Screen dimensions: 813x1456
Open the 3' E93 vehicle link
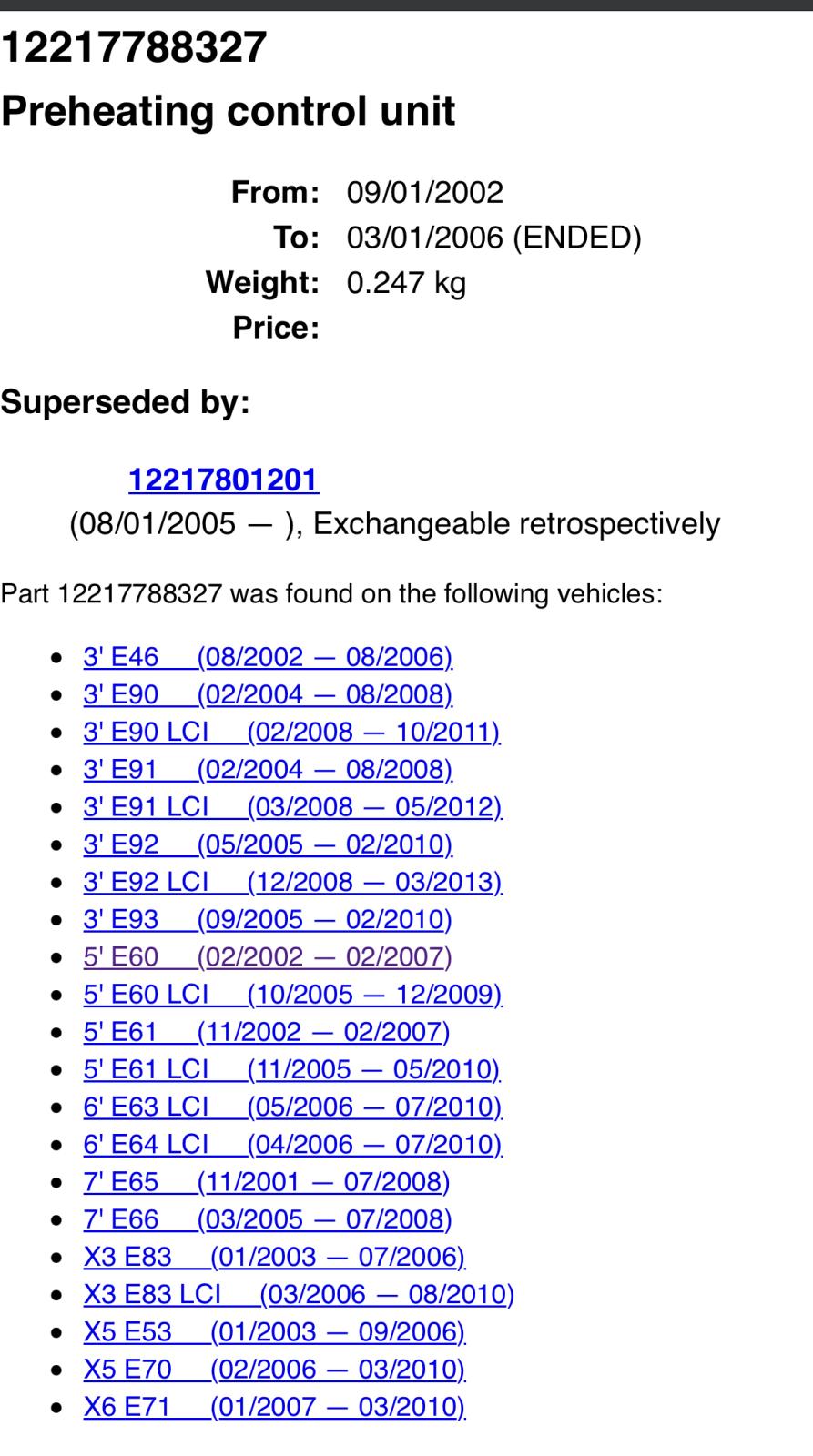[x=268, y=919]
